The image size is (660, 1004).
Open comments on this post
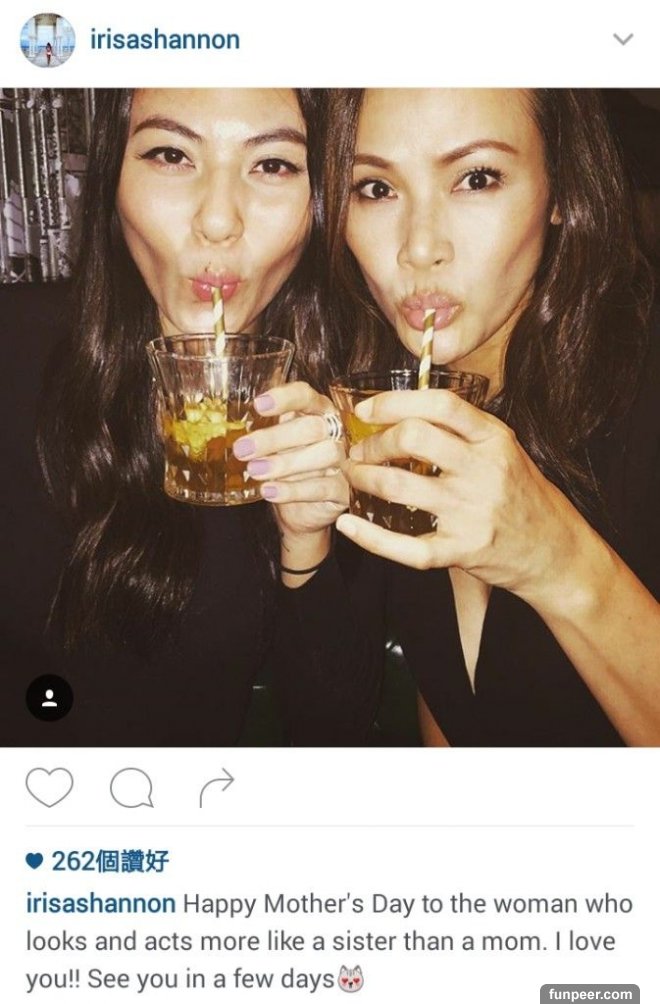click(131, 788)
